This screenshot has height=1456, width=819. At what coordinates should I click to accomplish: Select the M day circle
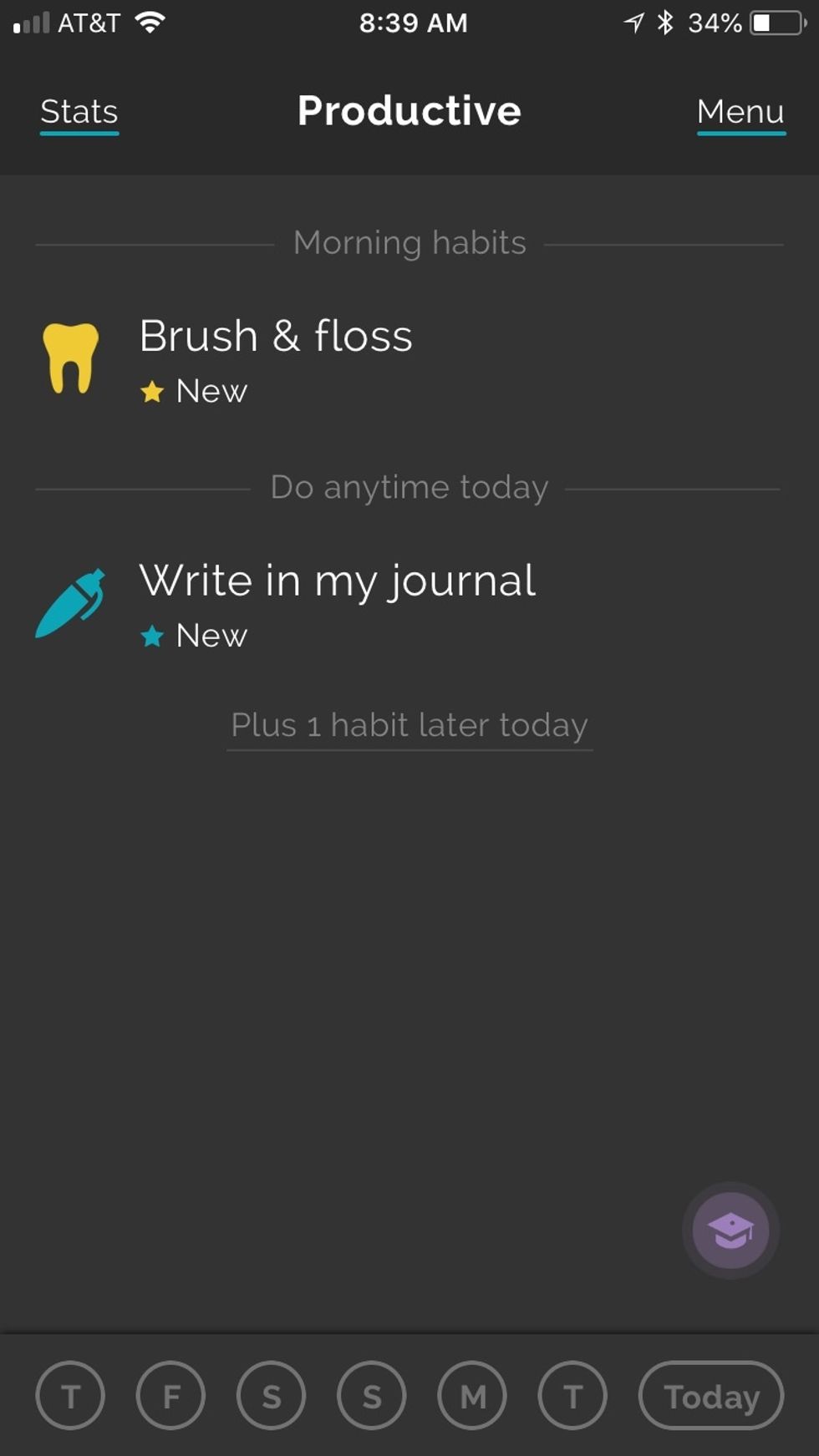472,1395
